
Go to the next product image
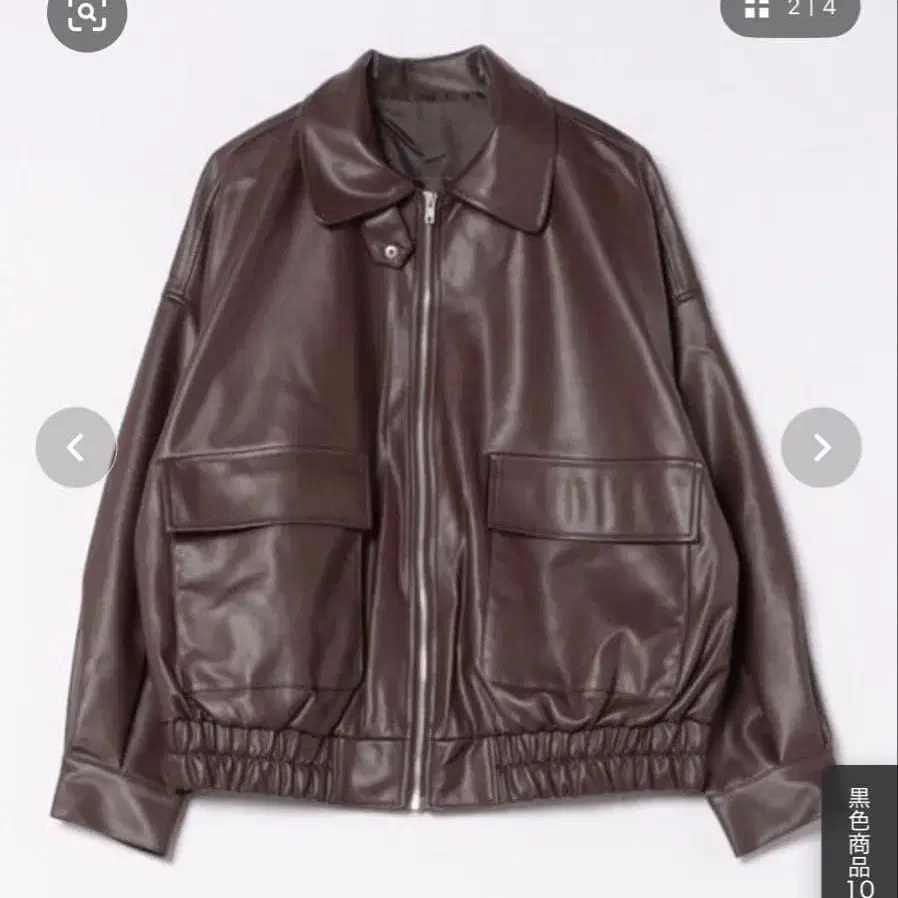[x=821, y=447]
